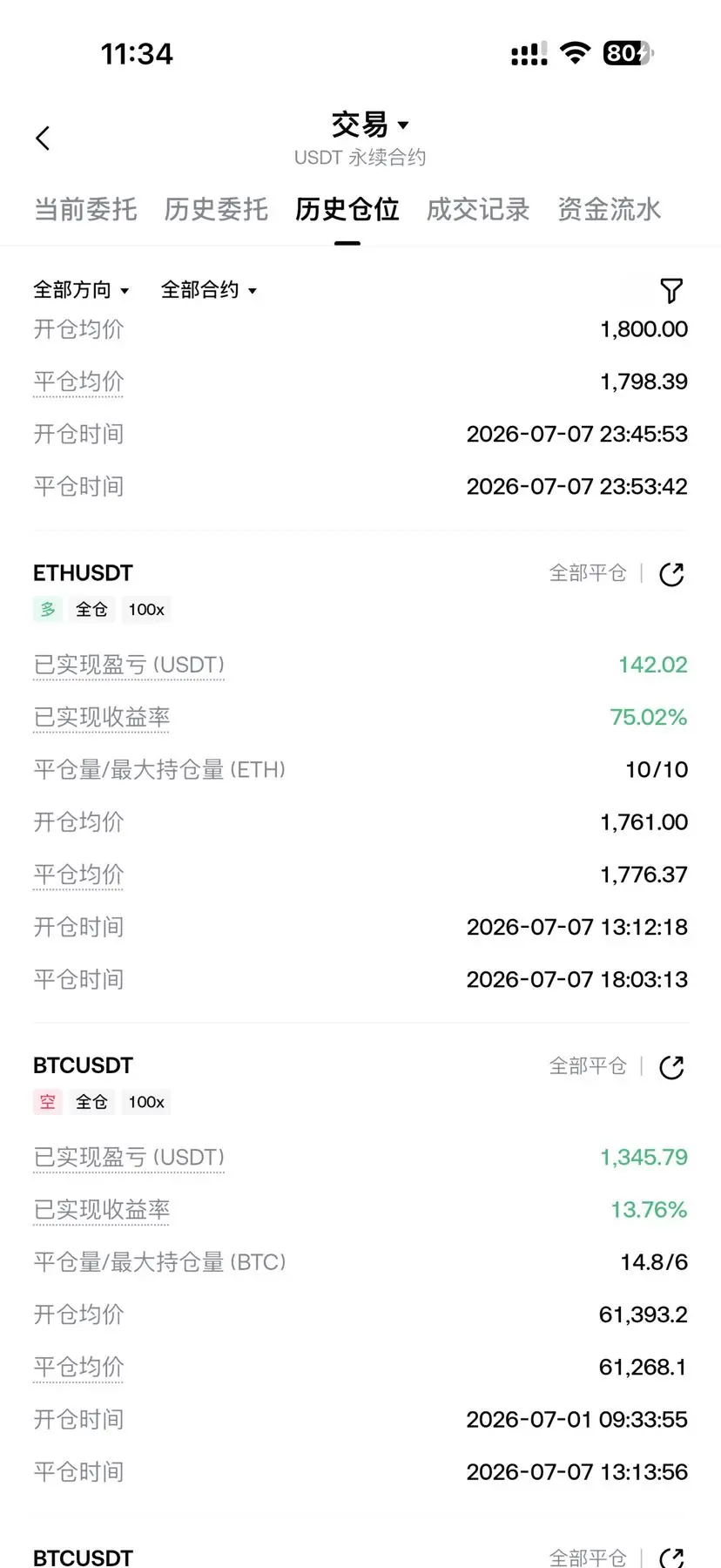Expand the 全部方向 direction filter
The image size is (721, 1568).
tap(81, 290)
